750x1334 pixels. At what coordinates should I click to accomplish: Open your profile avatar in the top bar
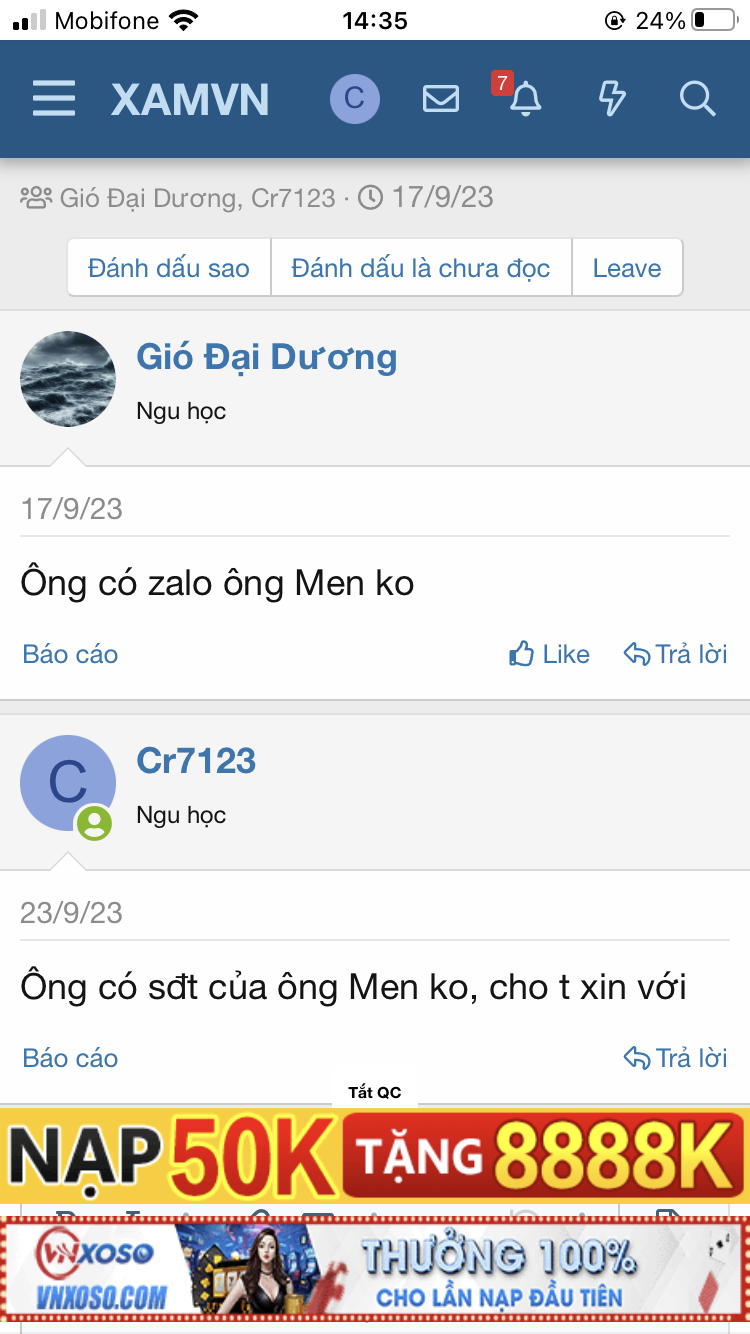(355, 98)
